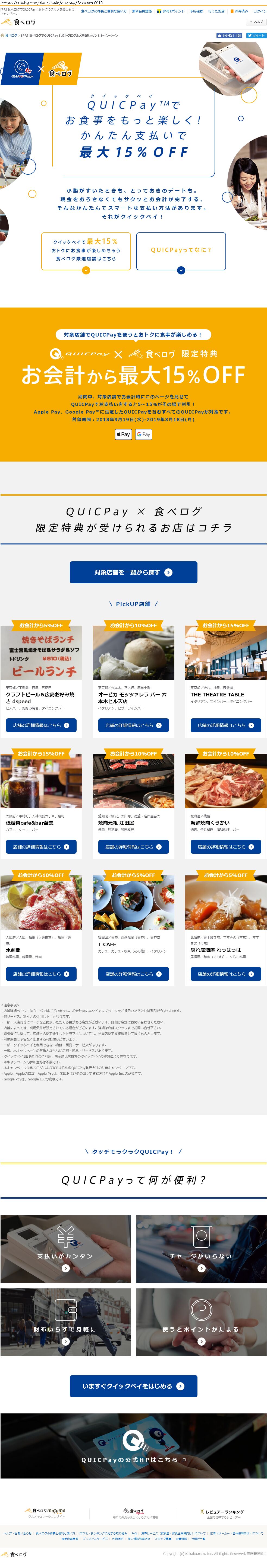
Task: Open the ヘルプ help button
Action: click(256, 22)
